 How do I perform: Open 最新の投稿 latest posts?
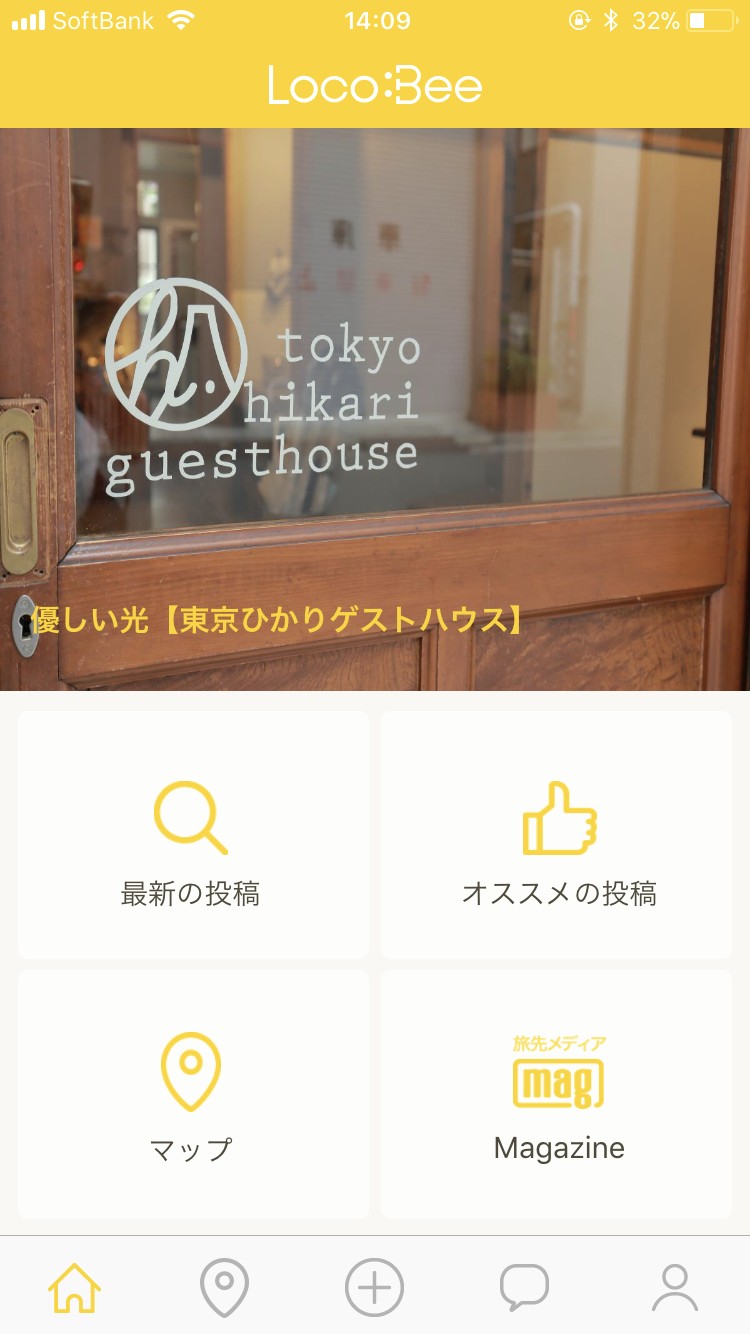coord(192,836)
